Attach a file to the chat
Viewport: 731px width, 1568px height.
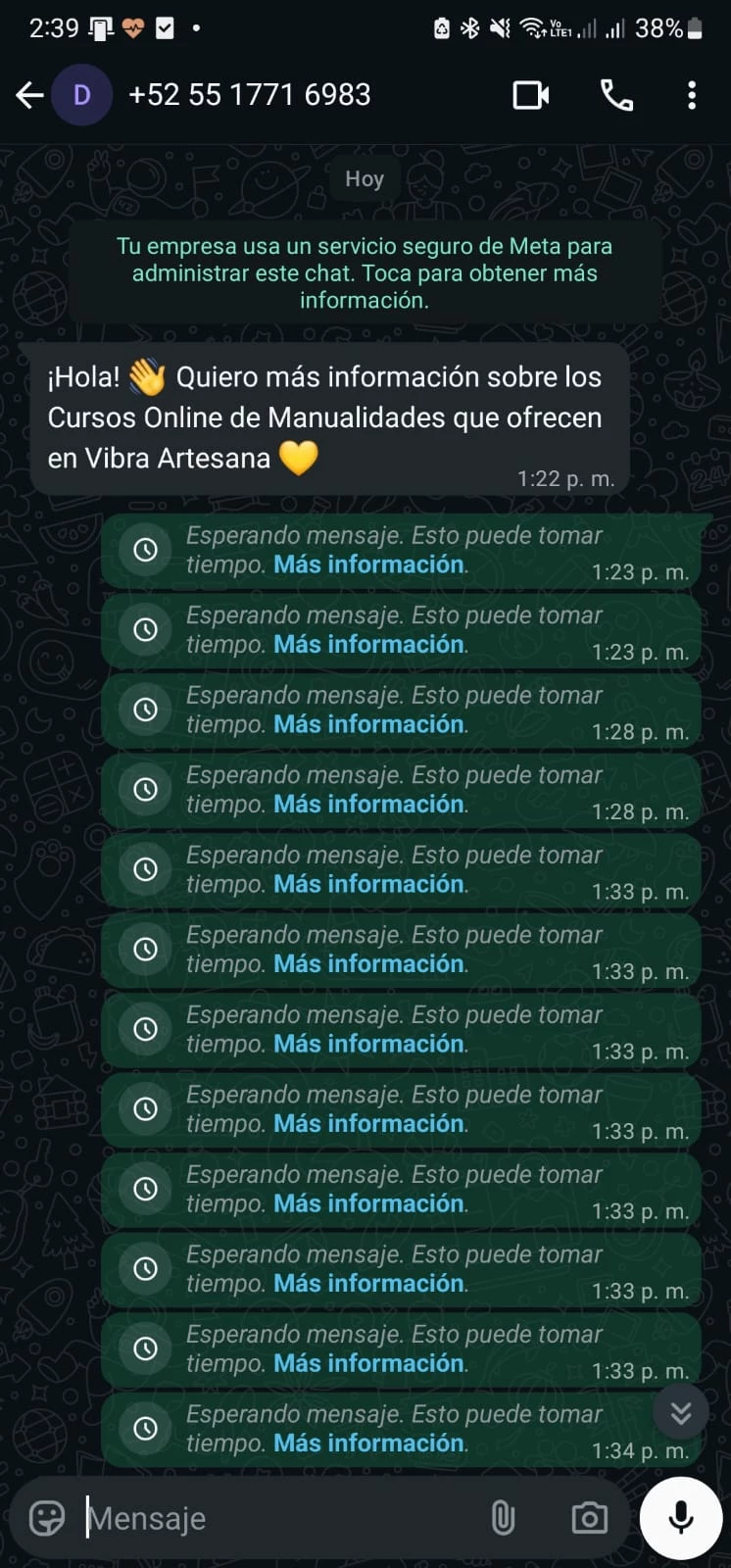(x=503, y=1518)
